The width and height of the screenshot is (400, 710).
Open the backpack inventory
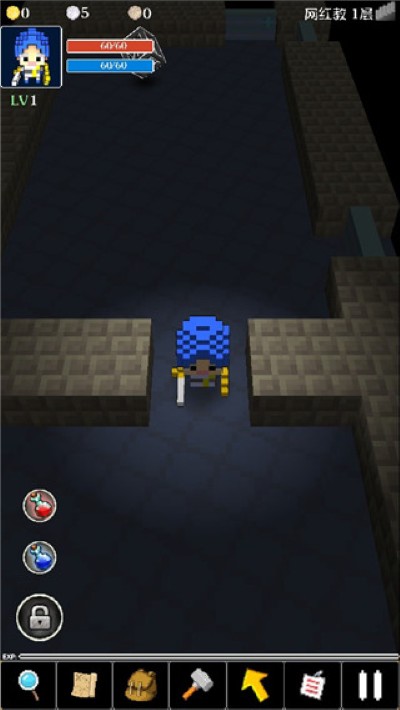click(x=140, y=685)
